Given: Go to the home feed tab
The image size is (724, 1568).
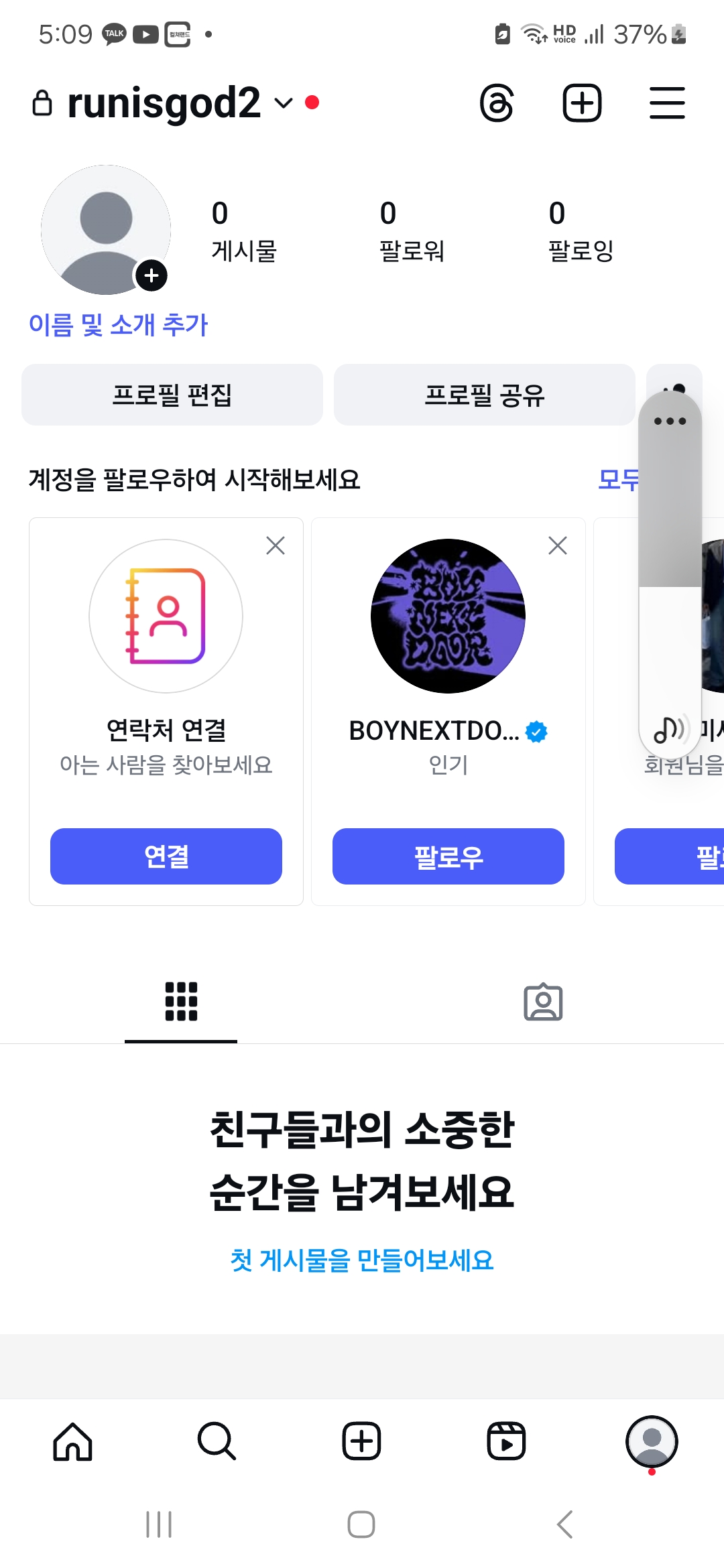Looking at the screenshot, I should pyautogui.click(x=72, y=1441).
